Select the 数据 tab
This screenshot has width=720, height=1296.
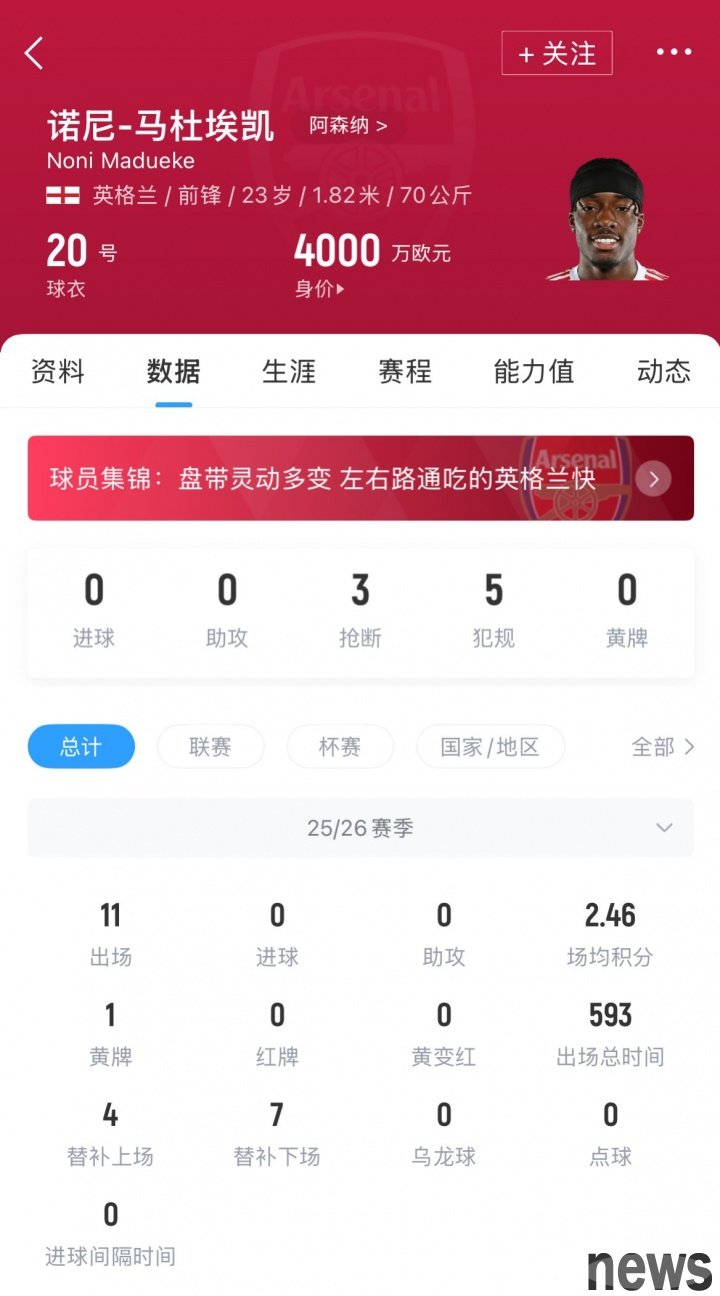174,372
